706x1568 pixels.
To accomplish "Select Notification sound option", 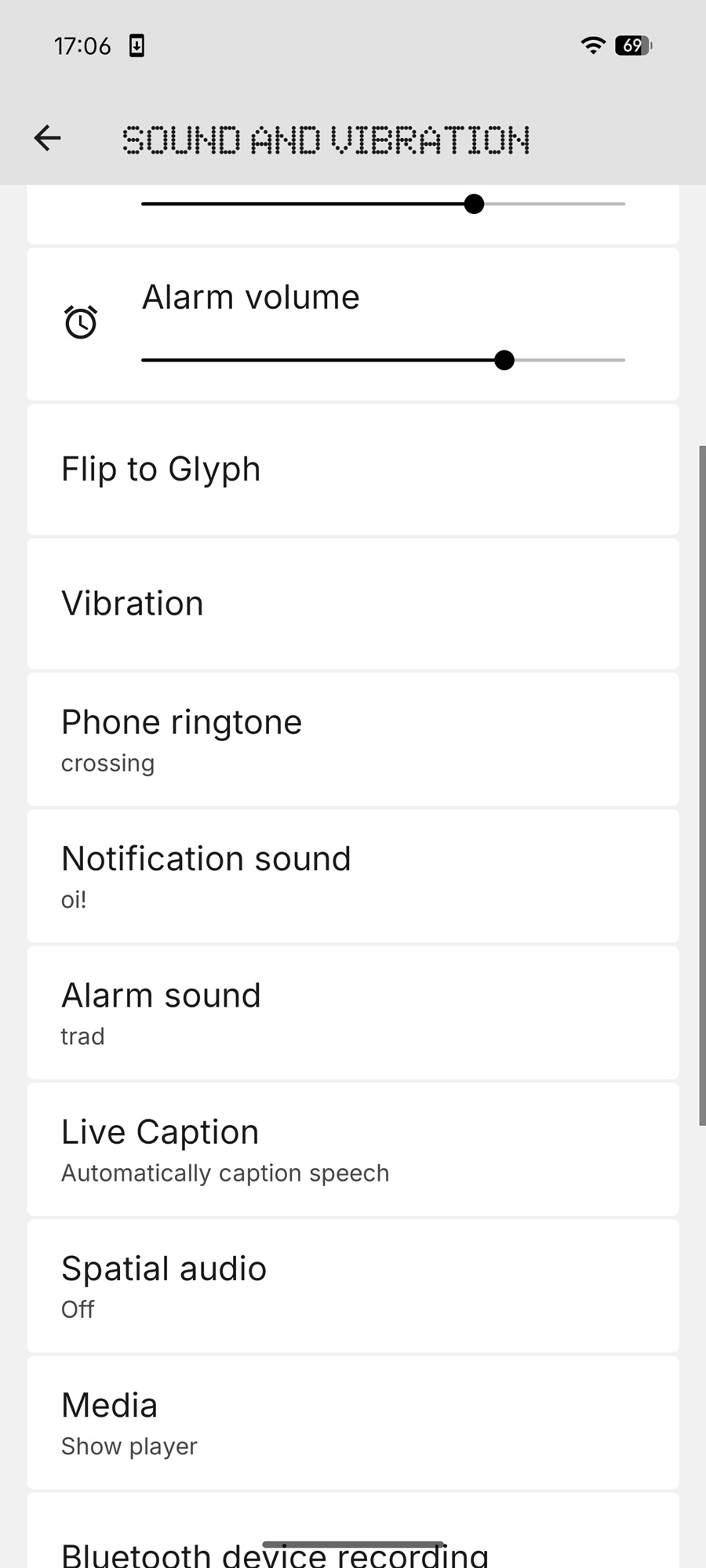I will (x=352, y=876).
